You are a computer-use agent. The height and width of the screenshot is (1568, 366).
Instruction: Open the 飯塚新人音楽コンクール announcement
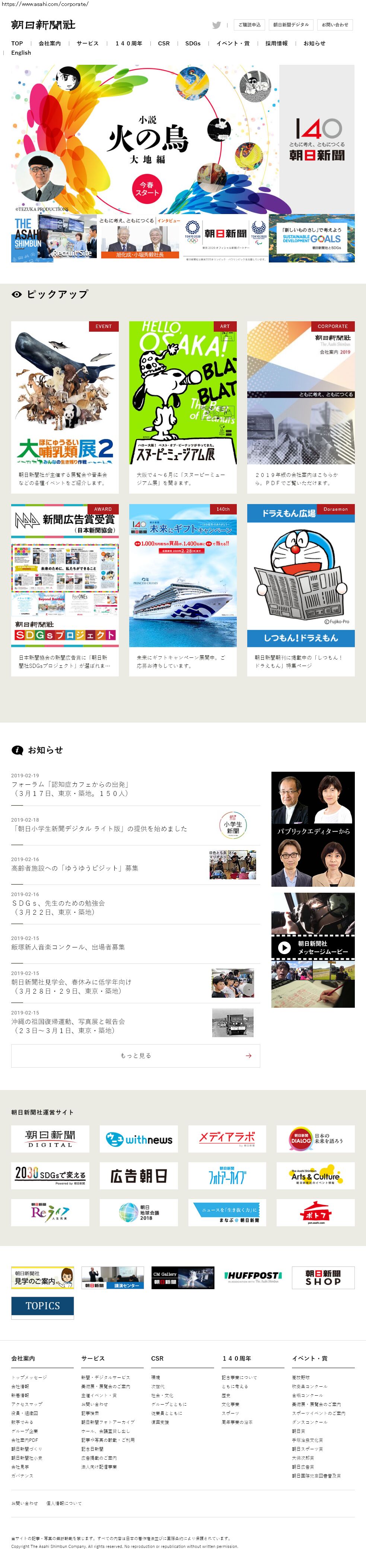click(x=68, y=947)
